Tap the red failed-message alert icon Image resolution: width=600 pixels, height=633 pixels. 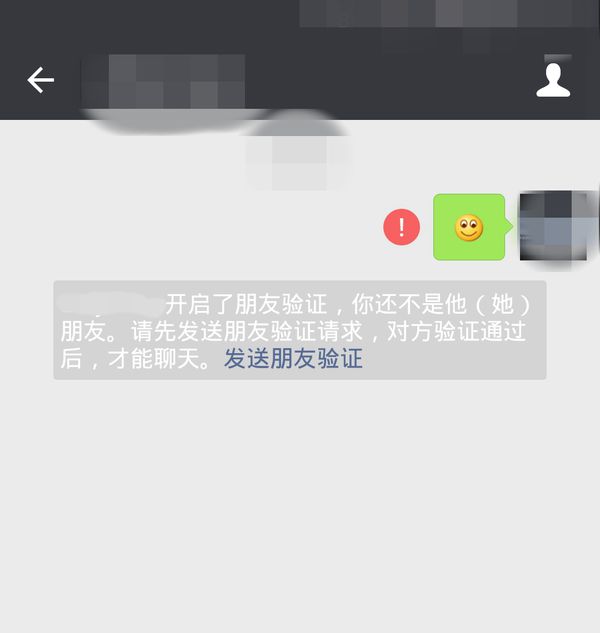pyautogui.click(x=402, y=227)
